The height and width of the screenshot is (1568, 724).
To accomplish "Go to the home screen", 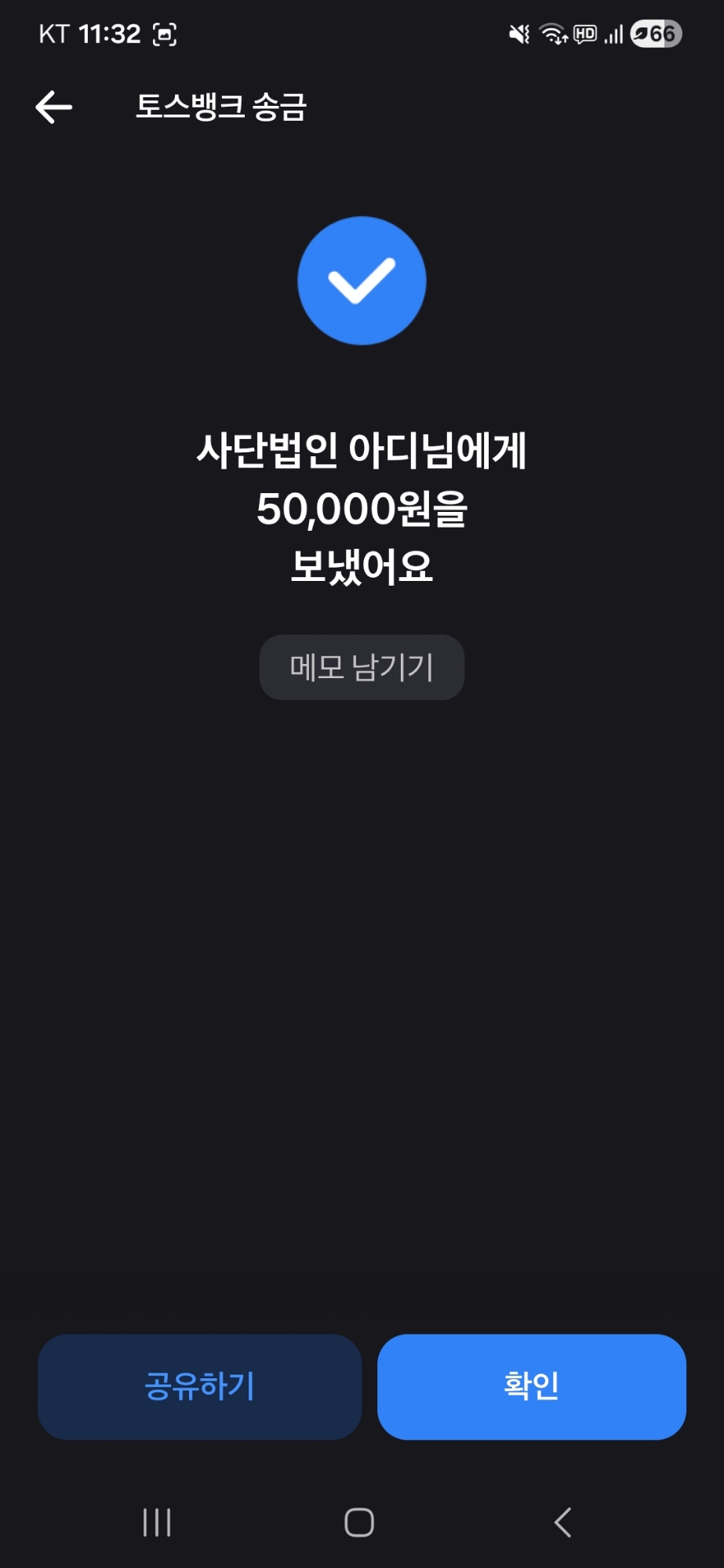I will coord(359,1523).
